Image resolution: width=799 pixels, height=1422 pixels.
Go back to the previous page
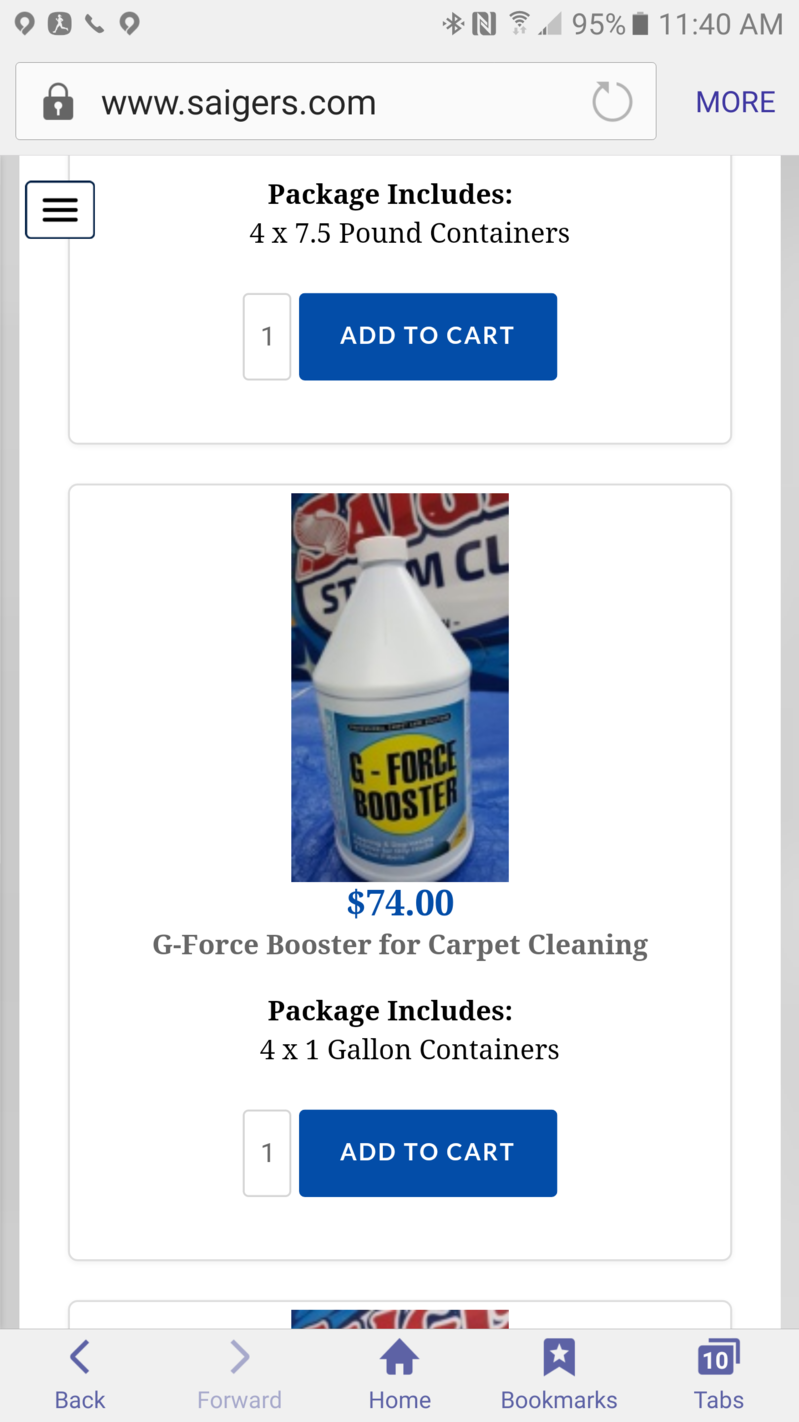pyautogui.click(x=80, y=1375)
